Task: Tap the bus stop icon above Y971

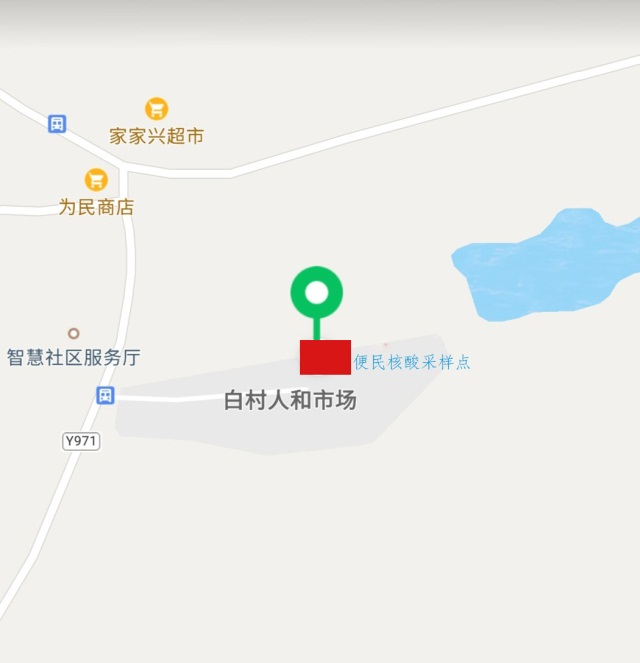Action: point(105,395)
